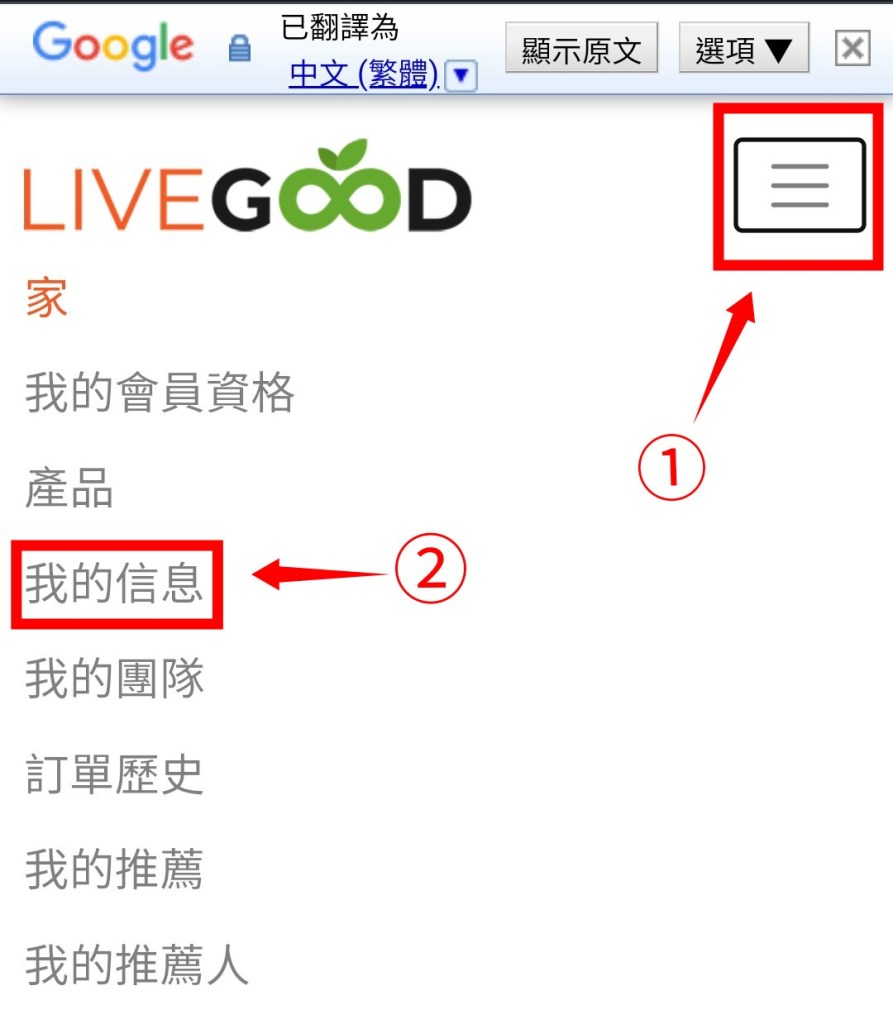Select the 產品 menu item
Image resolution: width=893 pixels, height=1024 pixels.
click(69, 489)
